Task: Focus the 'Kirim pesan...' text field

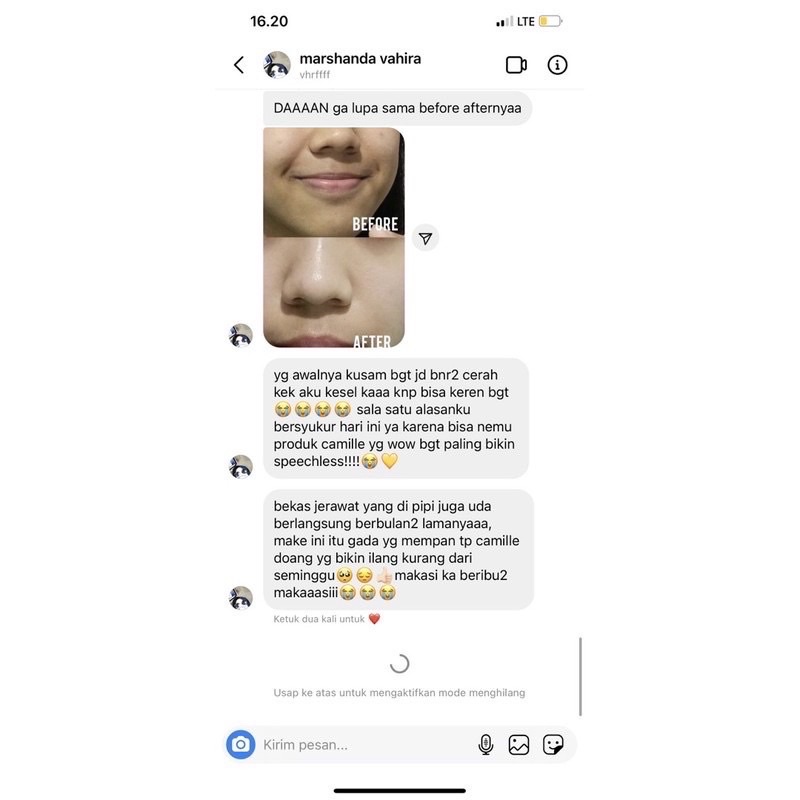Action: [360, 745]
